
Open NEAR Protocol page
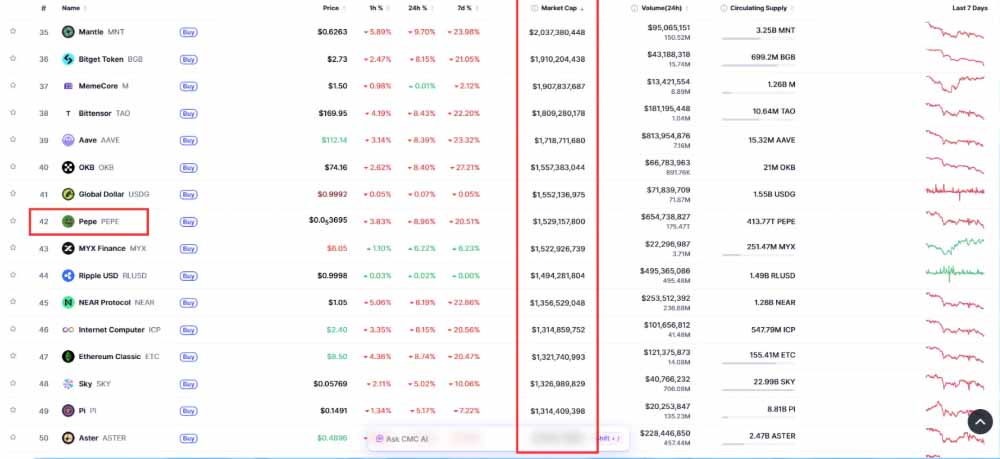tap(106, 302)
